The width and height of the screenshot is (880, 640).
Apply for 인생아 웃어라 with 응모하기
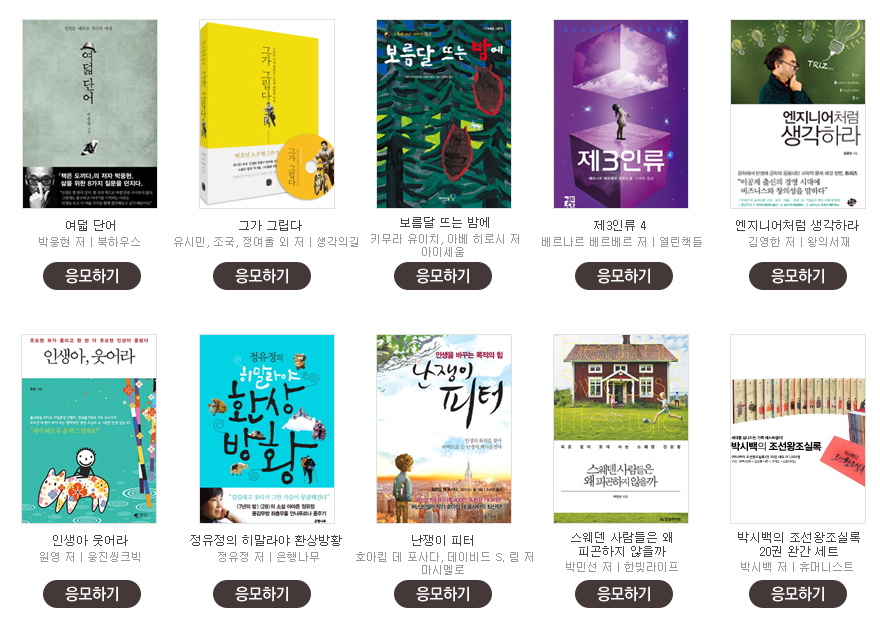[x=92, y=594]
